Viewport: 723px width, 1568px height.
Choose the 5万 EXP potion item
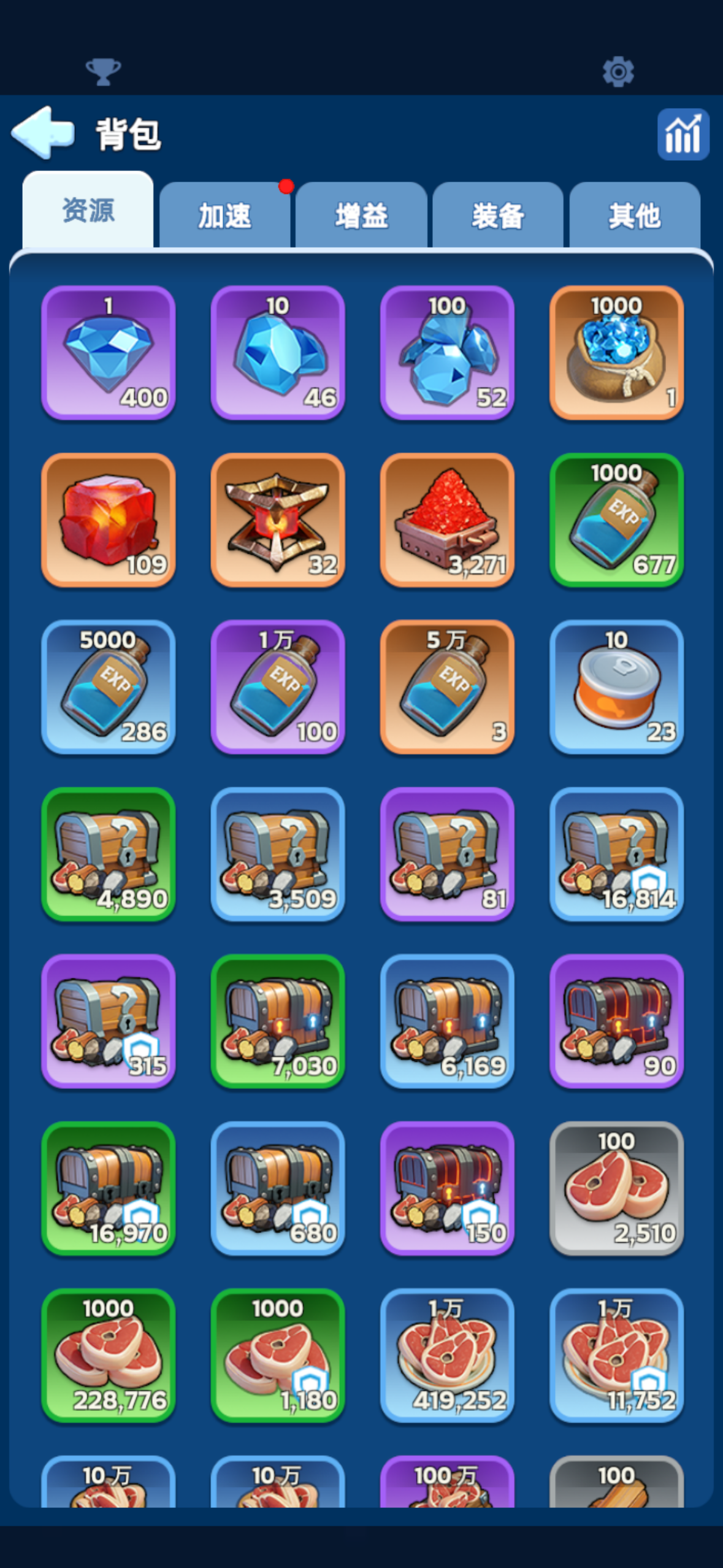447,687
